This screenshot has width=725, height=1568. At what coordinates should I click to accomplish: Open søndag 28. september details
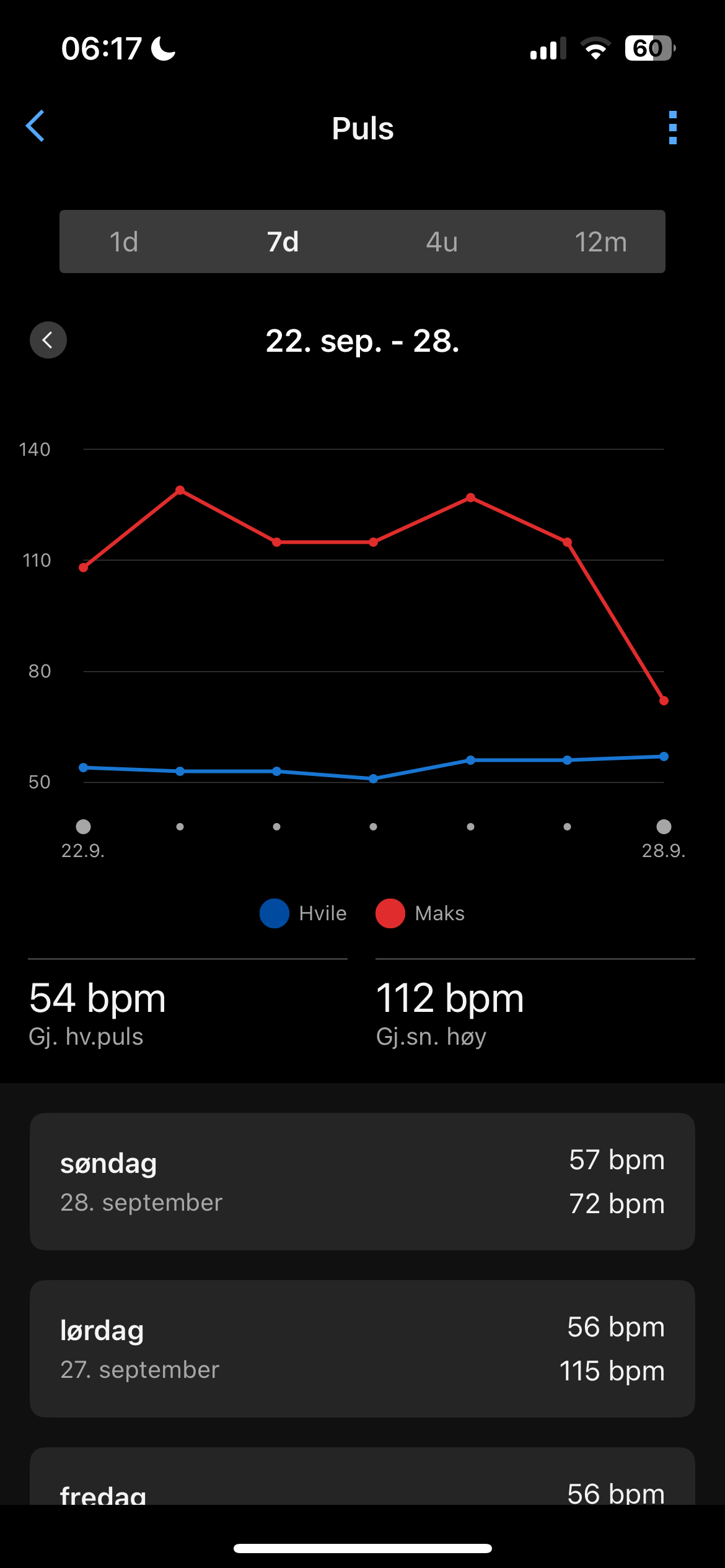(x=362, y=1181)
